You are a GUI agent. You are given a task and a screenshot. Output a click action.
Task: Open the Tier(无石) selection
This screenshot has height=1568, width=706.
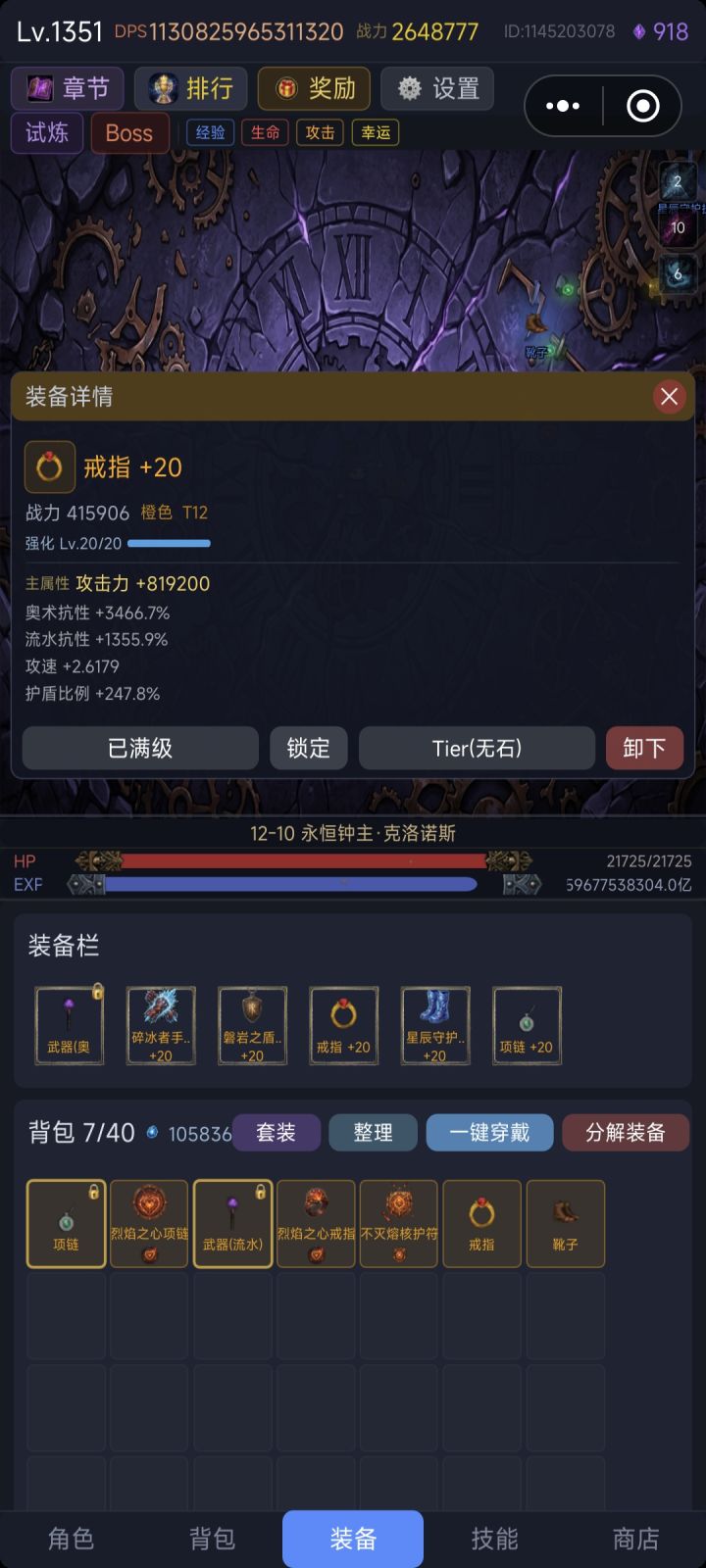pos(477,748)
